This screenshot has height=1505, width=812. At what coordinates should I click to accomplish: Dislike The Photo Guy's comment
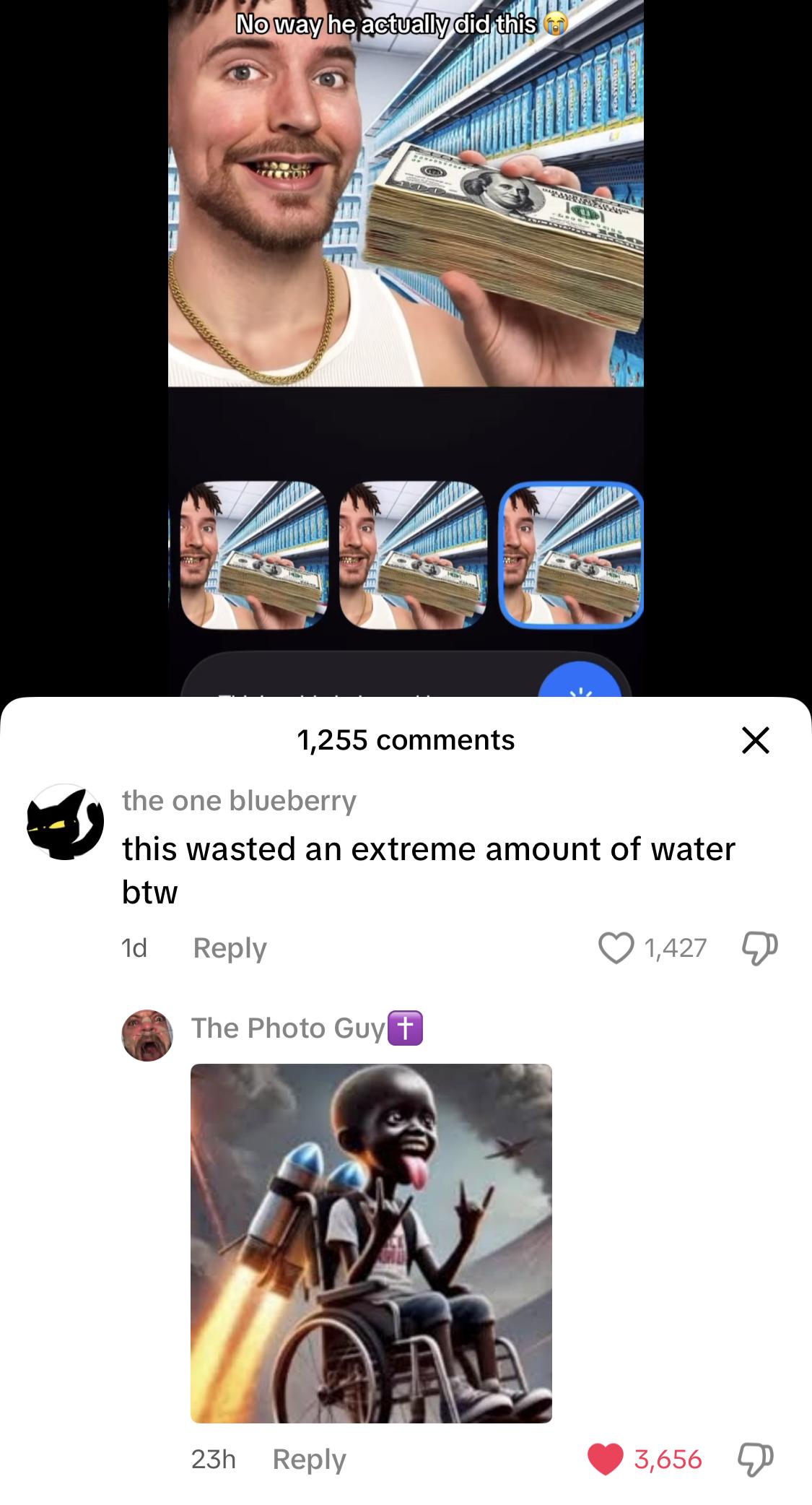point(755,1460)
